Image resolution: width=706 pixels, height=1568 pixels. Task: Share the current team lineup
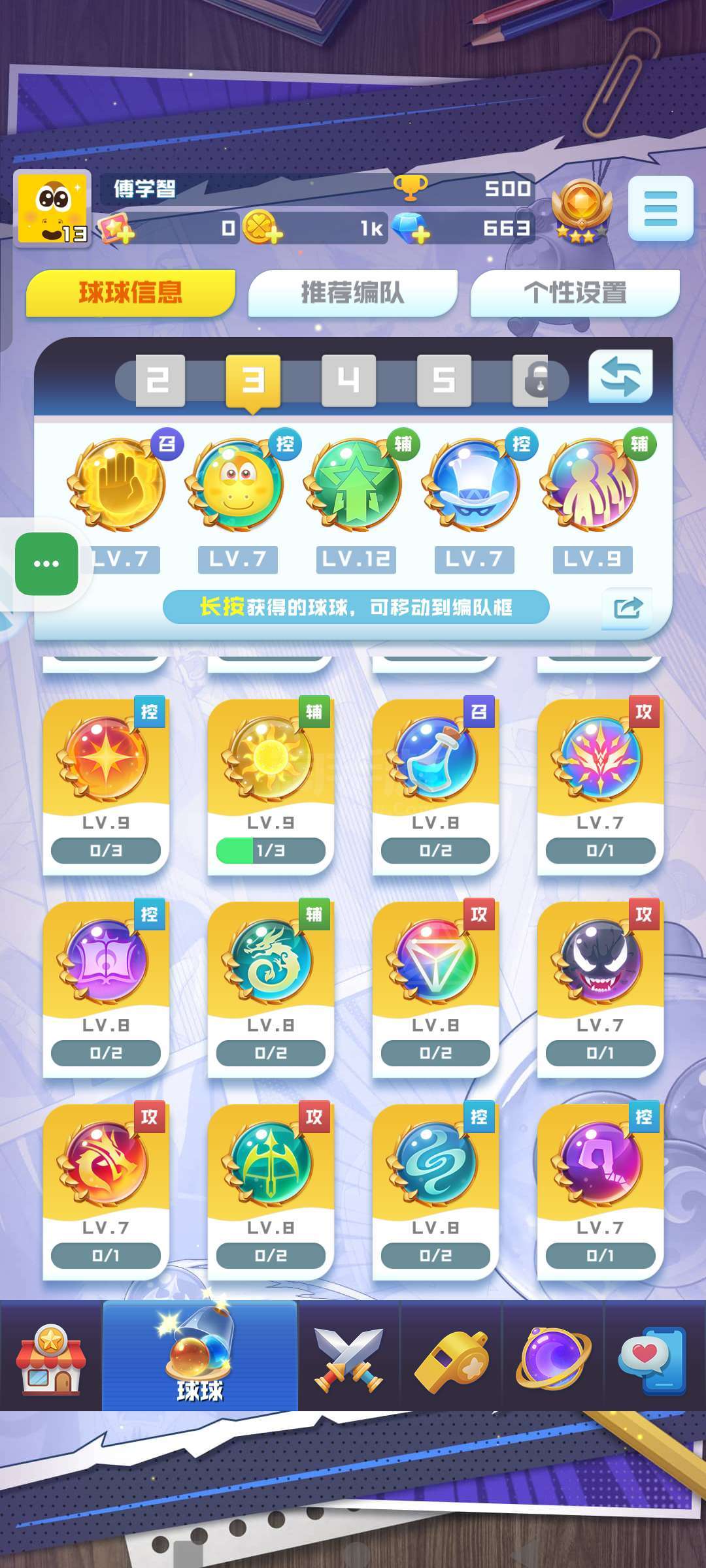[628, 608]
